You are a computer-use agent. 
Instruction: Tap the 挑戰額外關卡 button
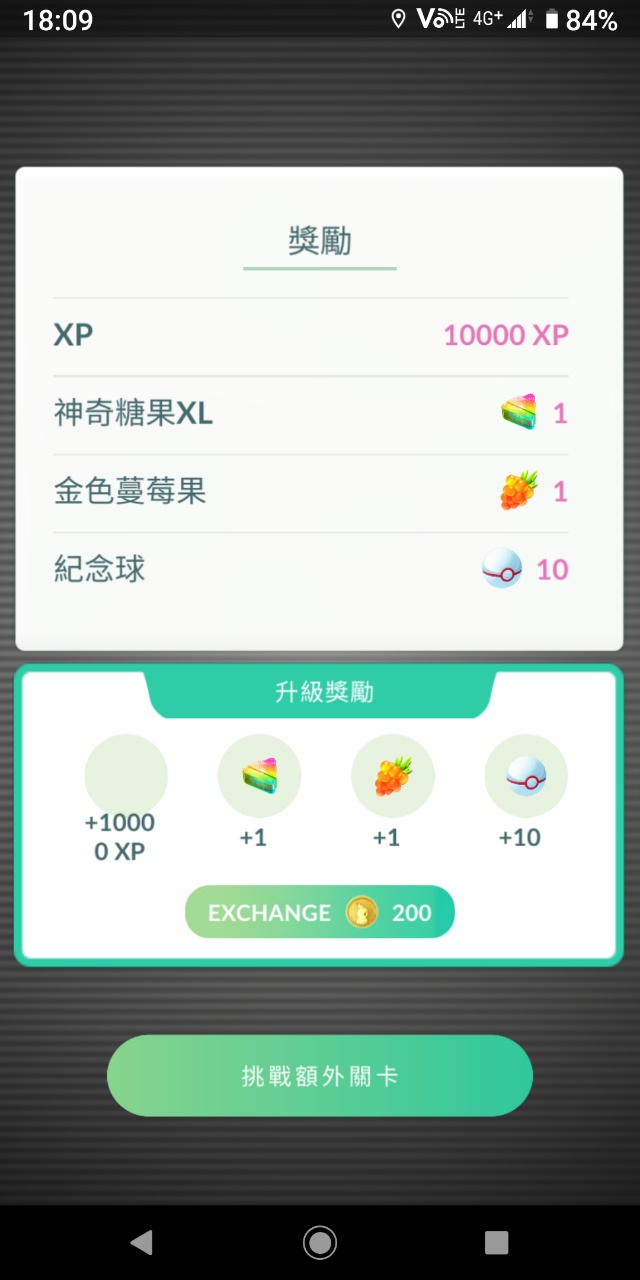point(320,1076)
